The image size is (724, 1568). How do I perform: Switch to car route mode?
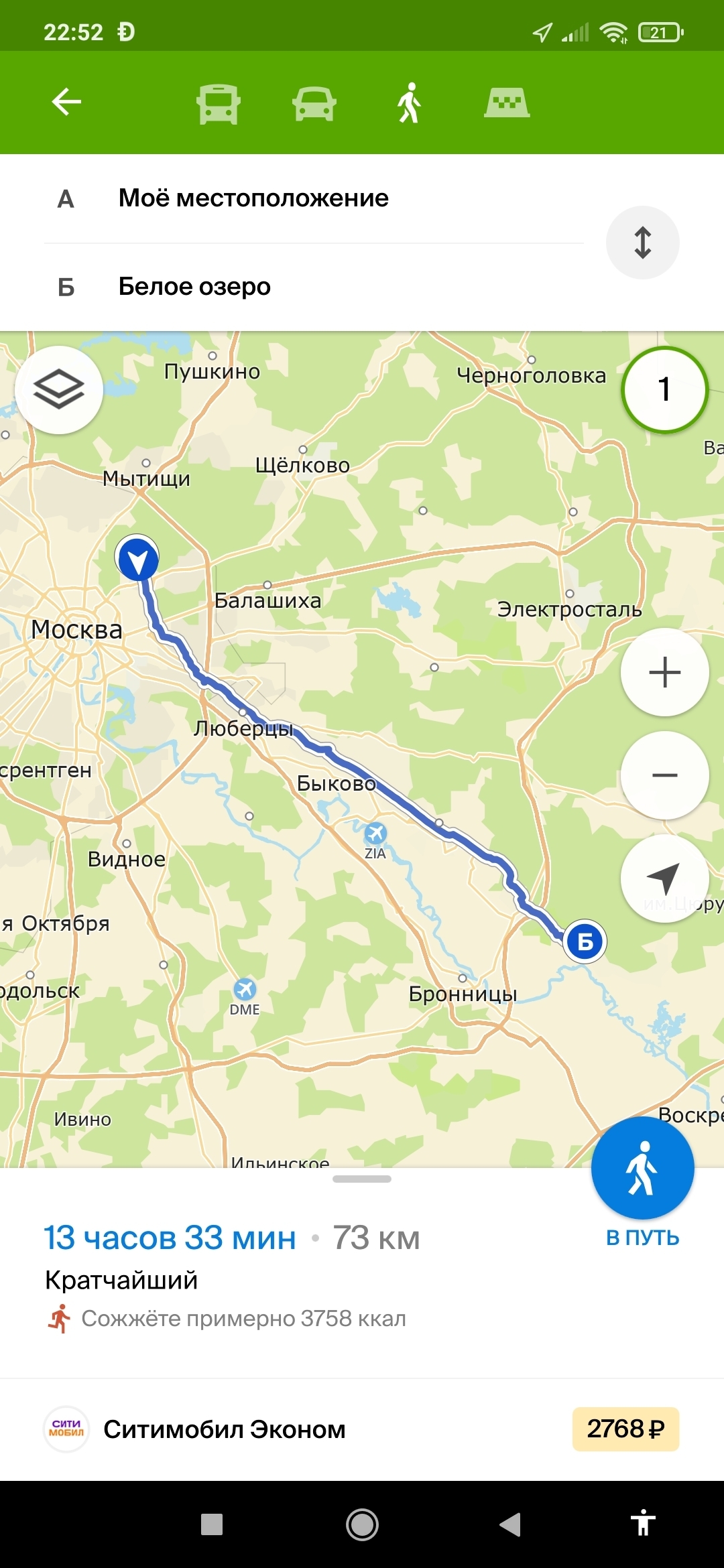click(x=314, y=104)
